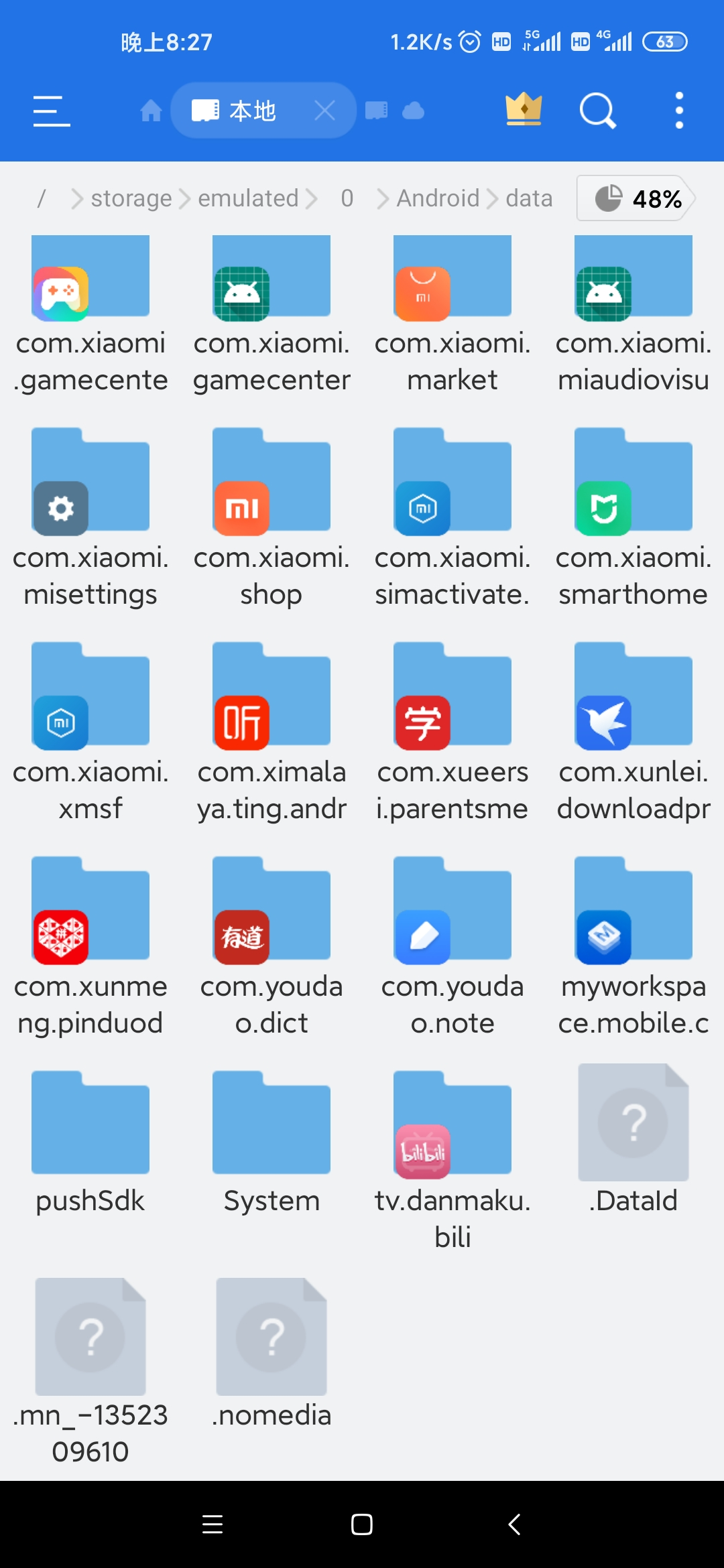Screen dimensions: 724x1568
Task: Open the com.youdao.dict folder
Action: (271, 945)
